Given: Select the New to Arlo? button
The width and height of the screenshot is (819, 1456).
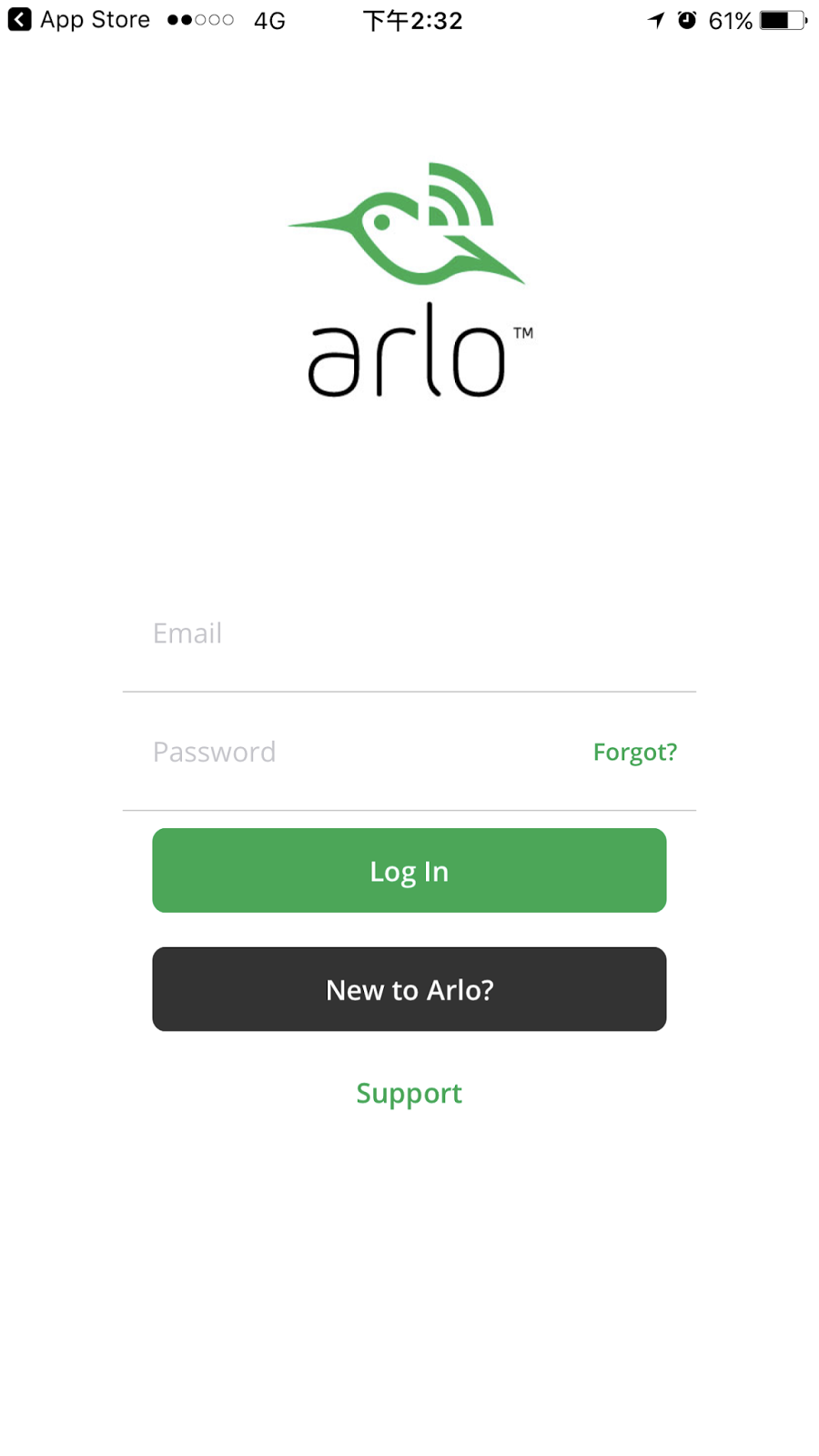Looking at the screenshot, I should tap(409, 989).
